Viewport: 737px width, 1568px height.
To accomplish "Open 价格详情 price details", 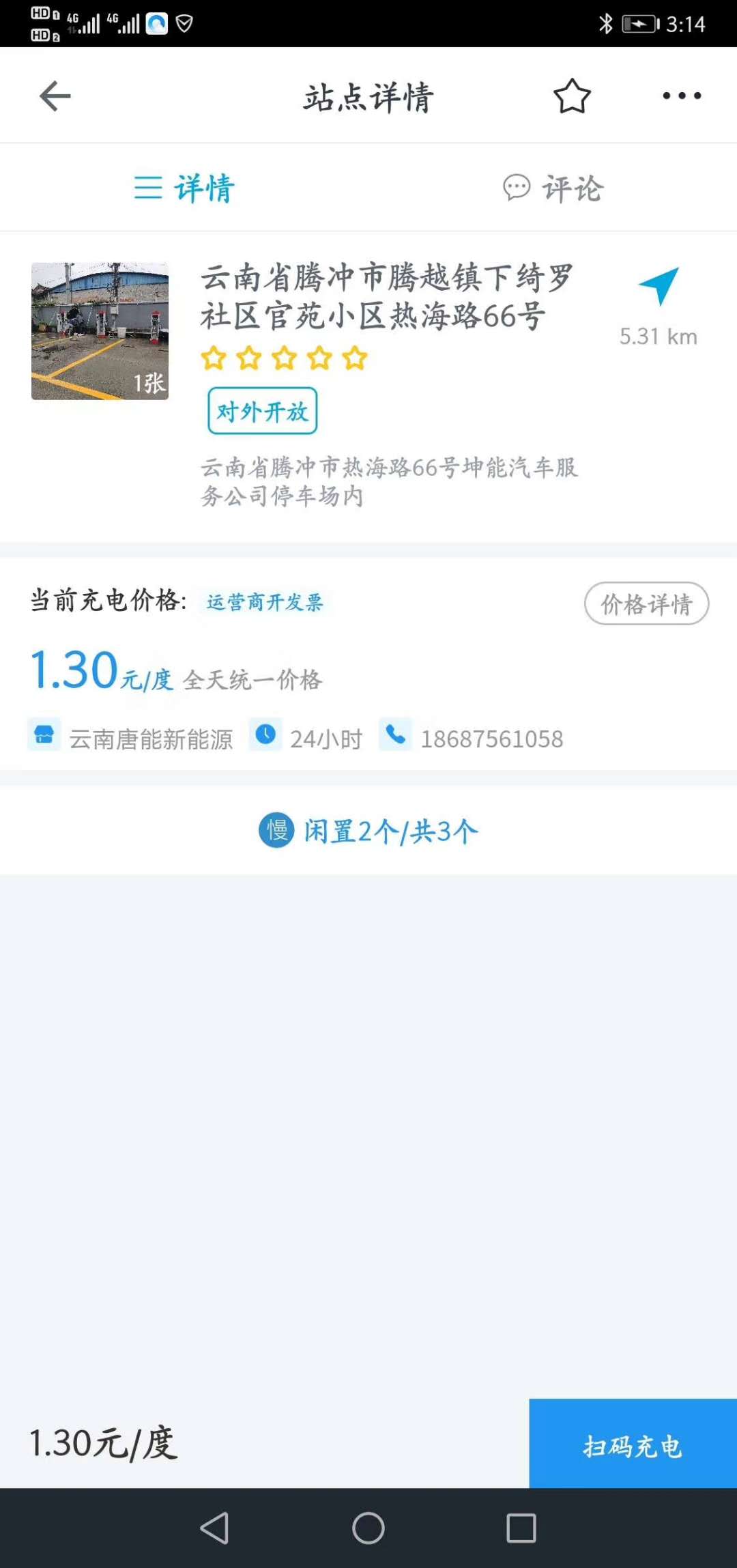I will point(646,603).
